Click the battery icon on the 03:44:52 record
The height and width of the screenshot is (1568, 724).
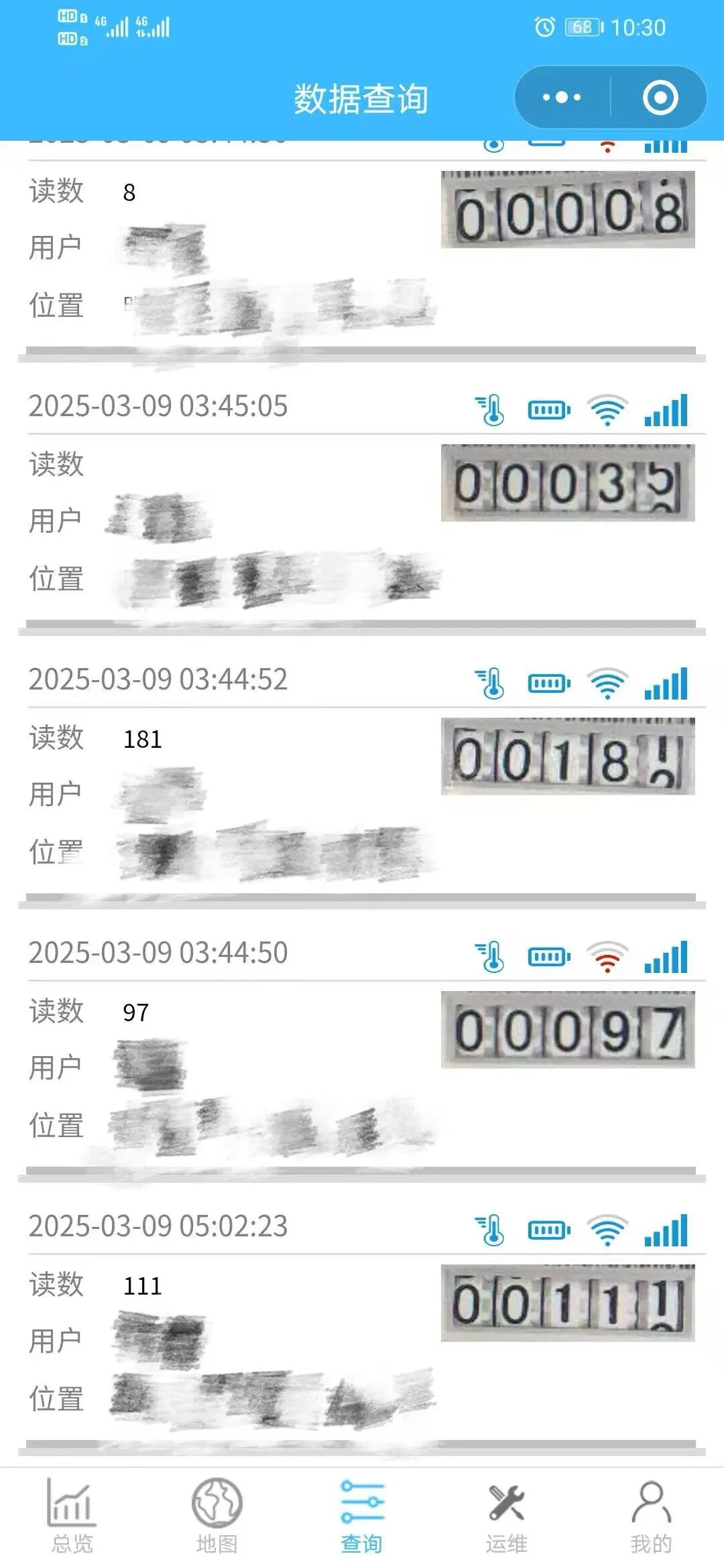[x=547, y=681]
